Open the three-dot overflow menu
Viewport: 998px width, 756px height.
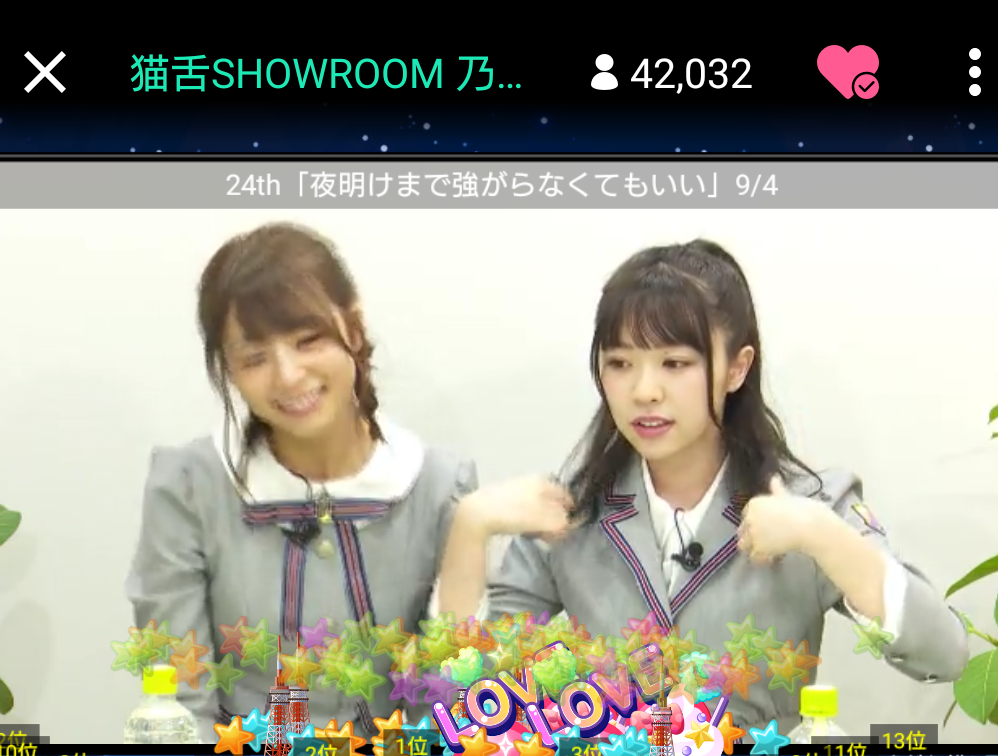pos(974,73)
